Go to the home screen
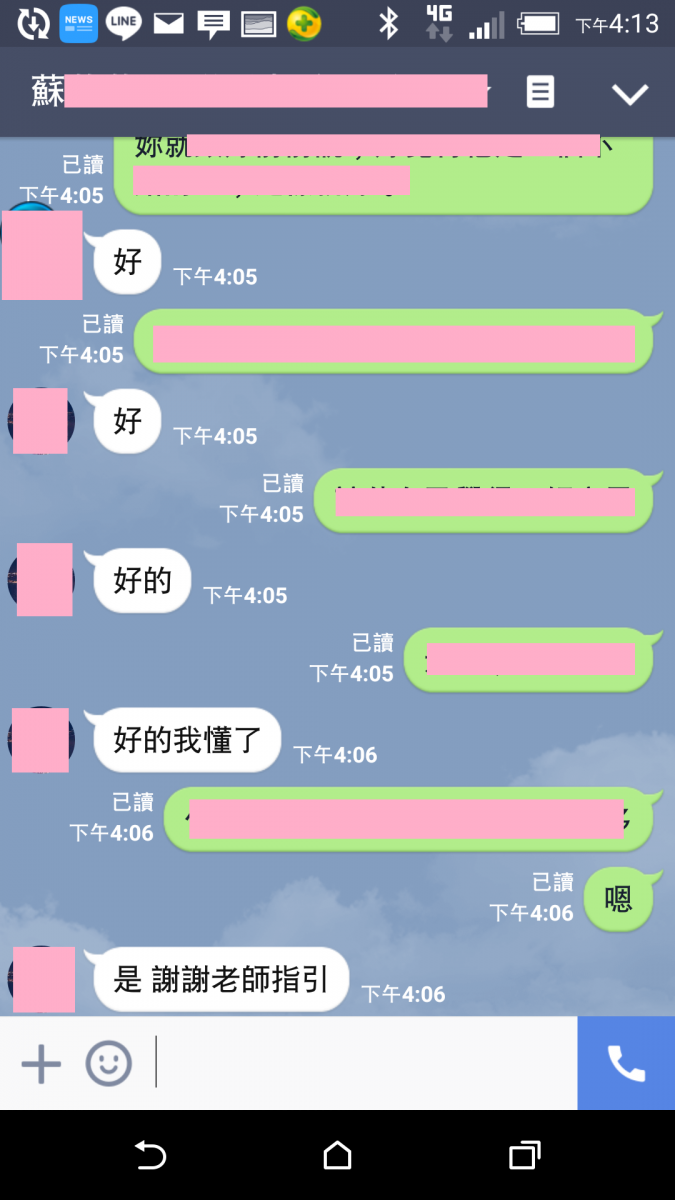 click(338, 1156)
